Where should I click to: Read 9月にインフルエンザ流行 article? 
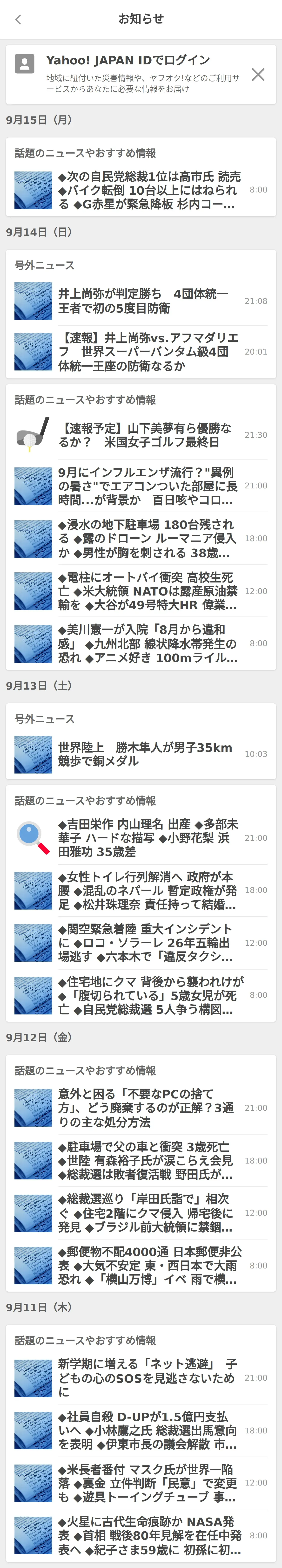(x=149, y=486)
